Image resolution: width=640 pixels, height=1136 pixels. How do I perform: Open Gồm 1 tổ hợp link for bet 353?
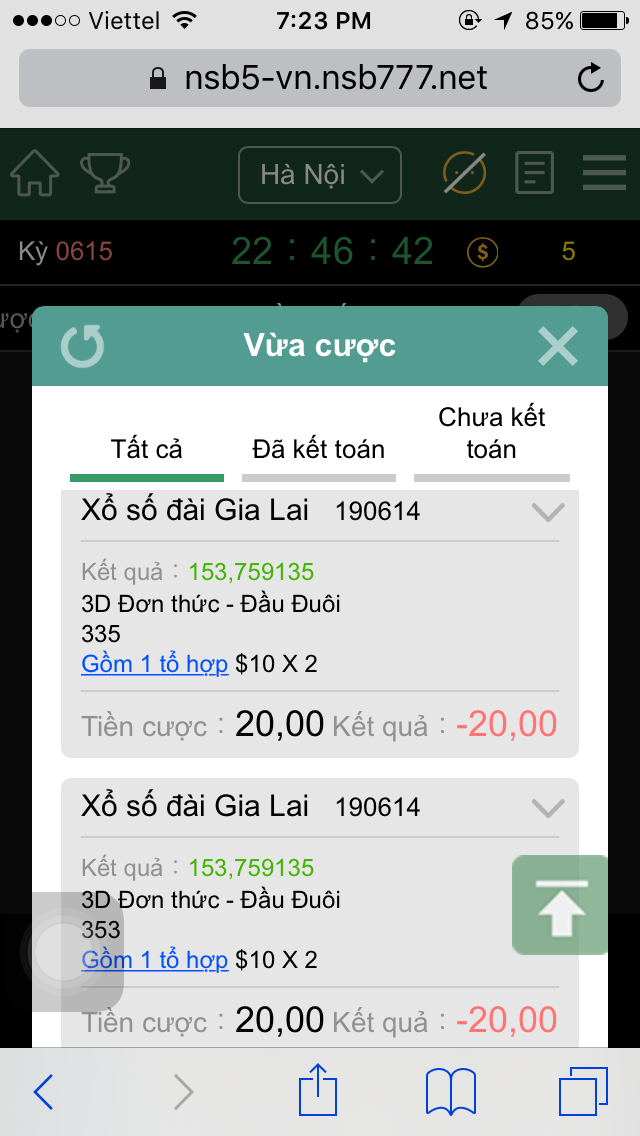tap(155, 960)
